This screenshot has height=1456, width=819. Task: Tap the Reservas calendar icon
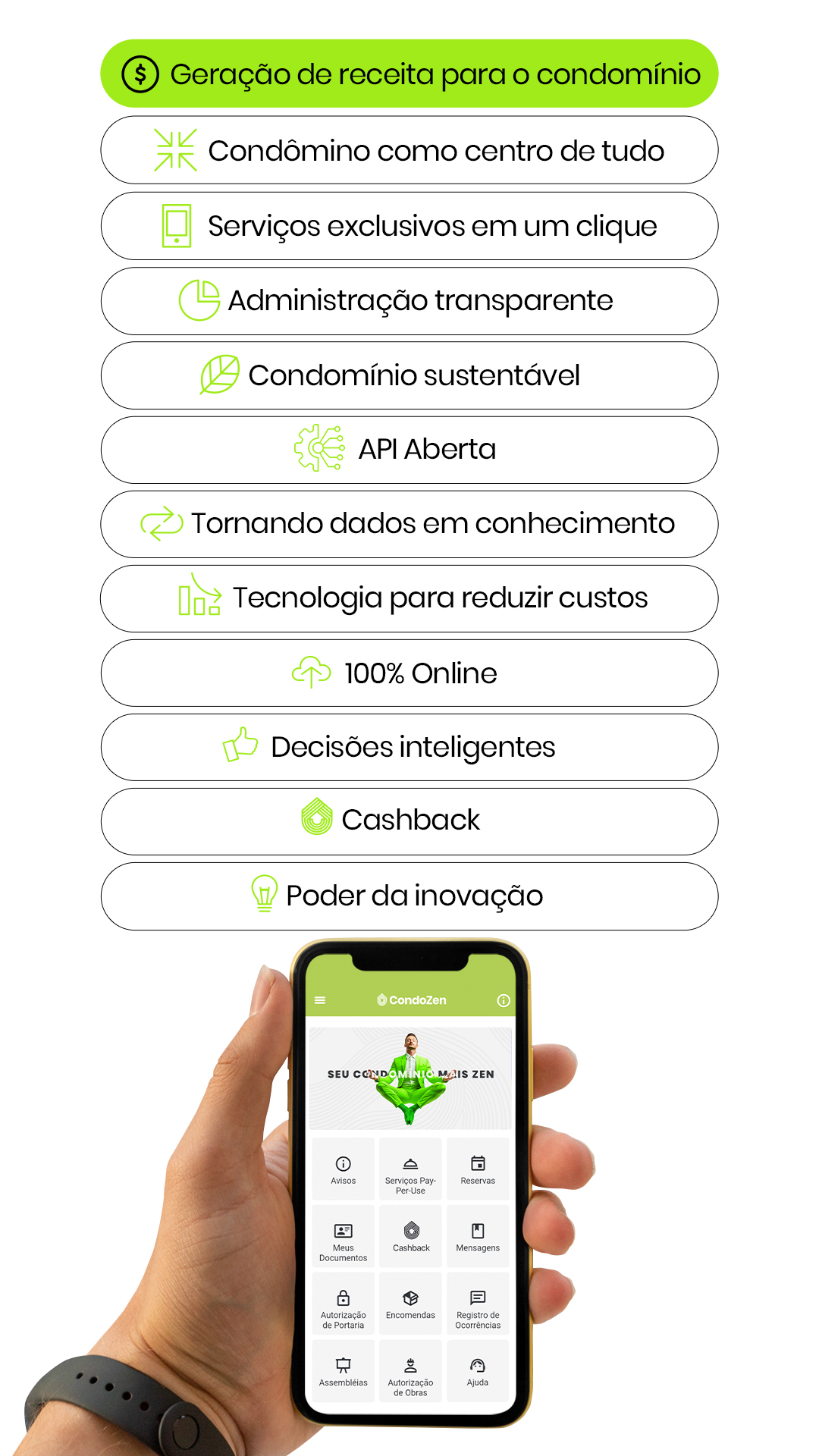[478, 1163]
